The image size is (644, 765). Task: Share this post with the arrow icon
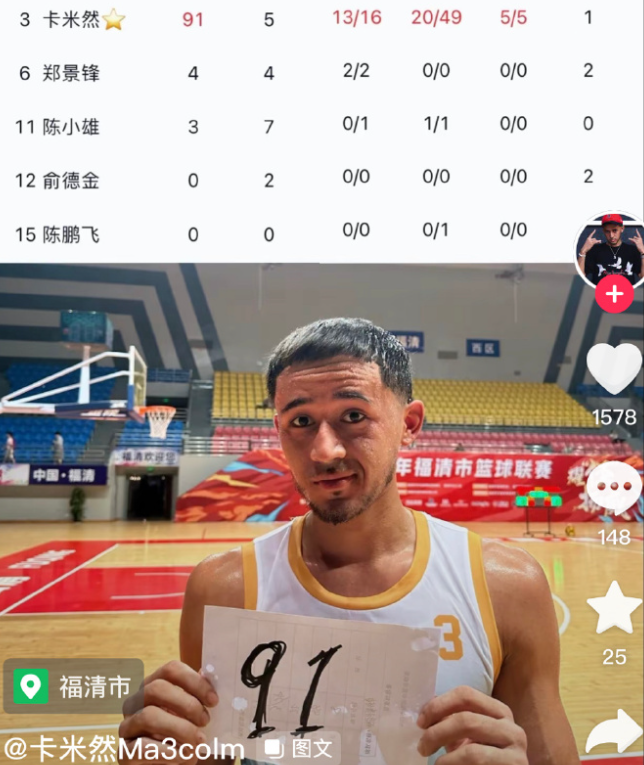tap(612, 733)
